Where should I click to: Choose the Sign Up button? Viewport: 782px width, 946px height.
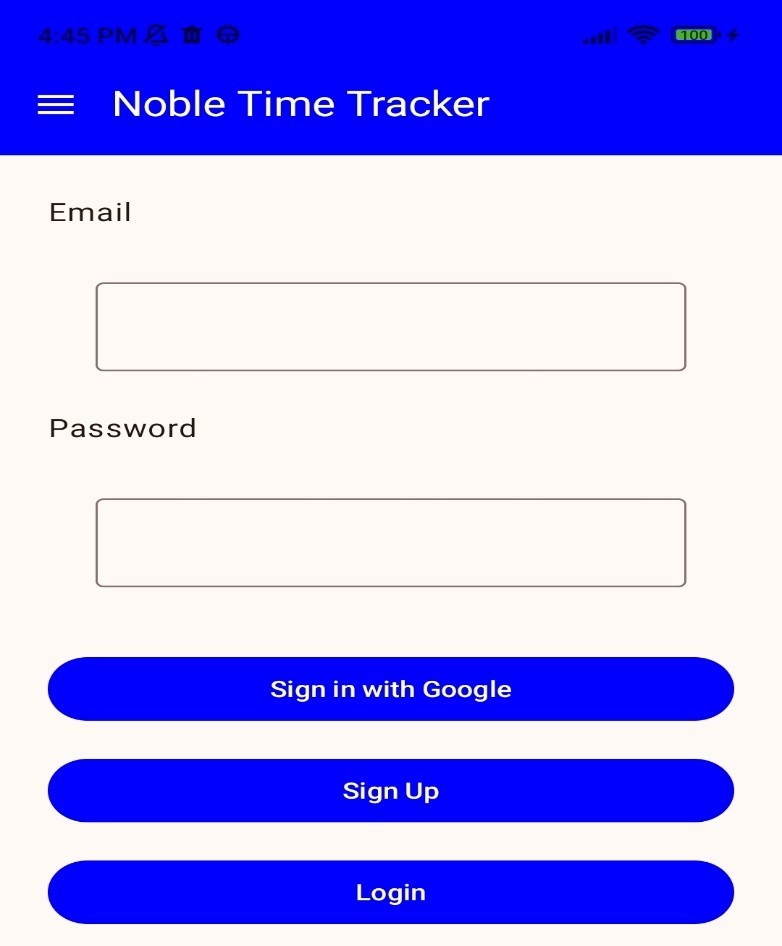[x=390, y=791]
